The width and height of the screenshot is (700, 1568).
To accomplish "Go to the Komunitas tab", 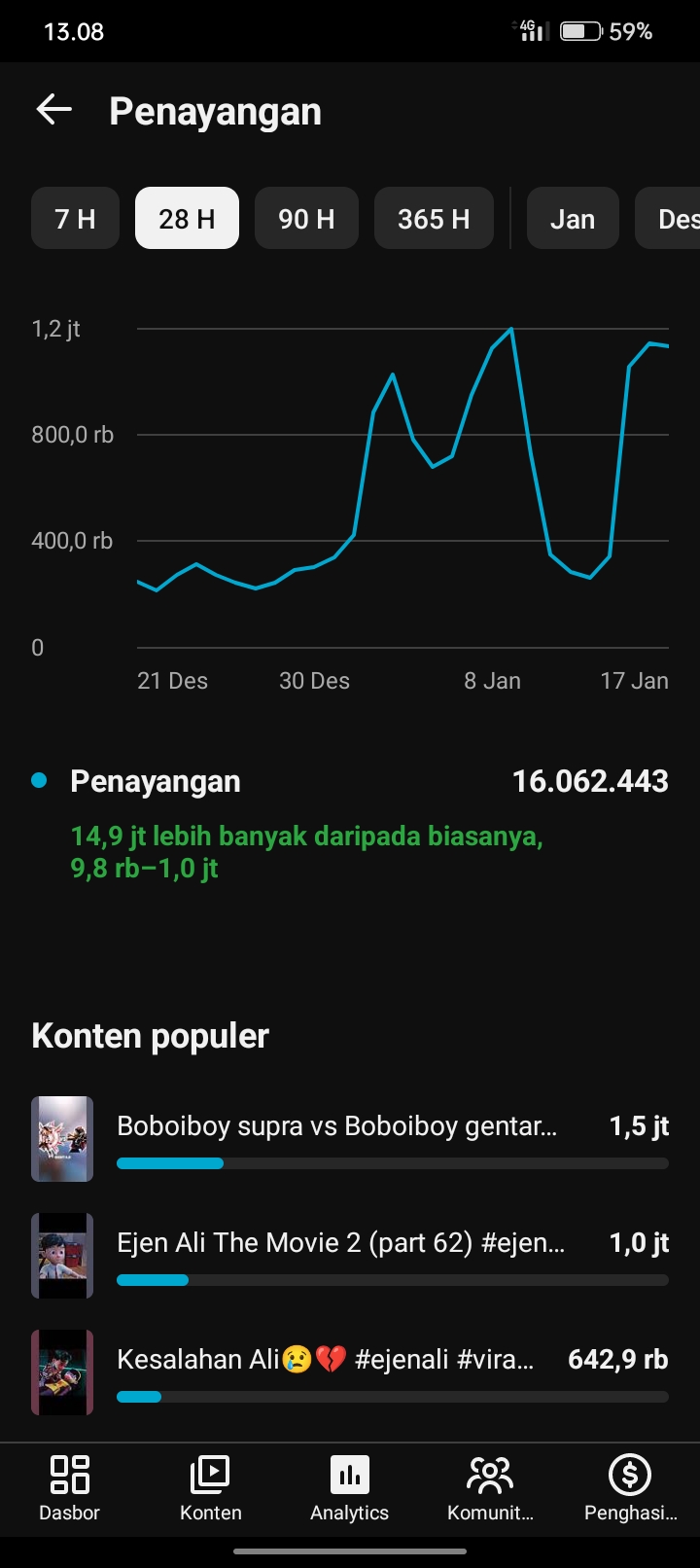I will (x=490, y=1488).
